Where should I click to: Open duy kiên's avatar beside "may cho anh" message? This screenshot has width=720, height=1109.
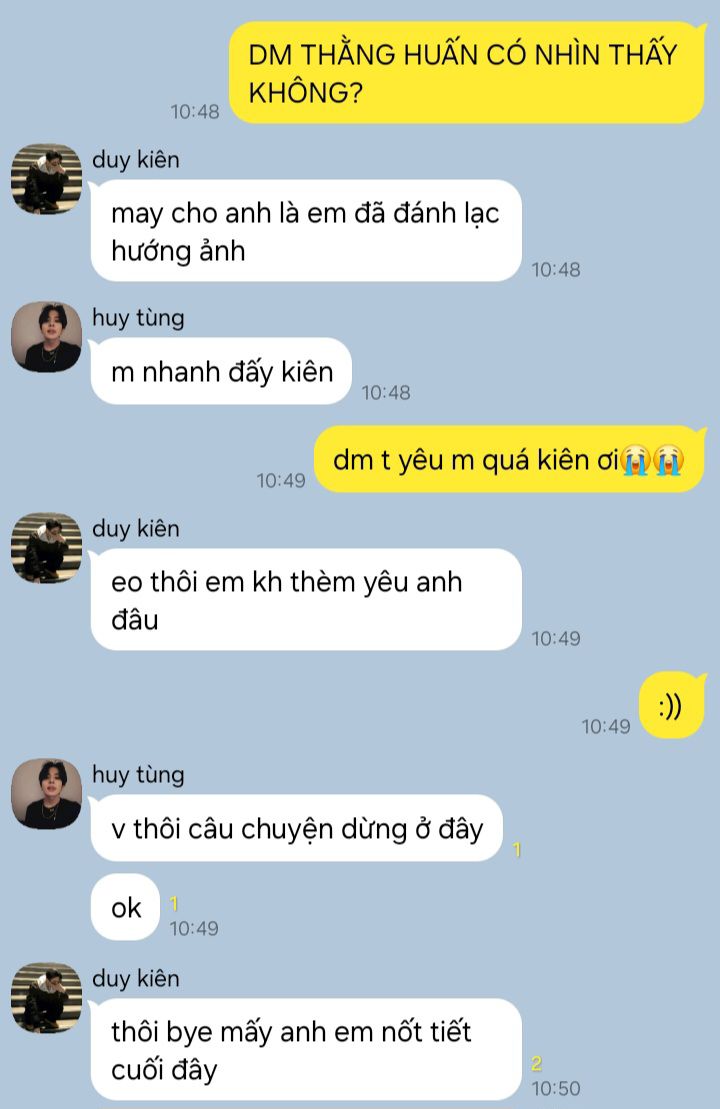click(46, 179)
